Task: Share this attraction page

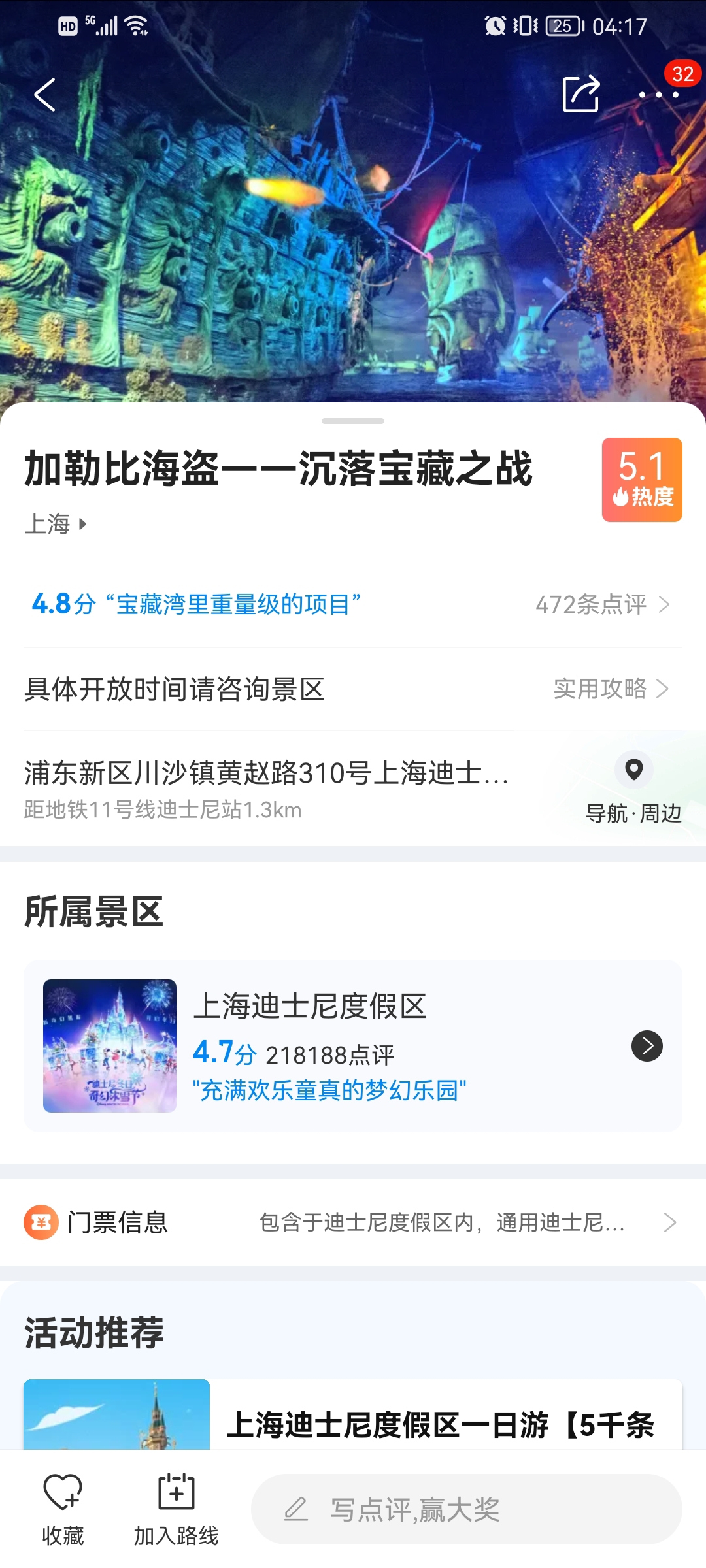Action: [x=580, y=94]
